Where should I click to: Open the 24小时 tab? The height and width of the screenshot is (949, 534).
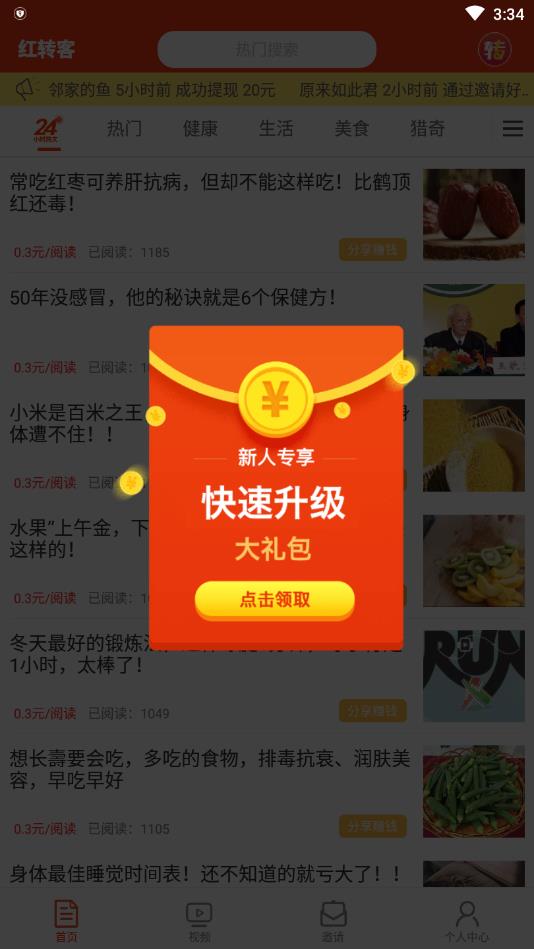[47, 131]
